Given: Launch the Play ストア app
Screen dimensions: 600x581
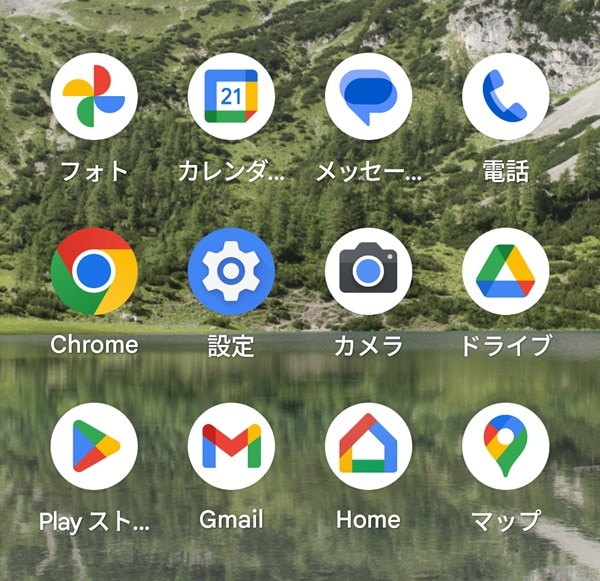Looking at the screenshot, I should coord(94,446).
